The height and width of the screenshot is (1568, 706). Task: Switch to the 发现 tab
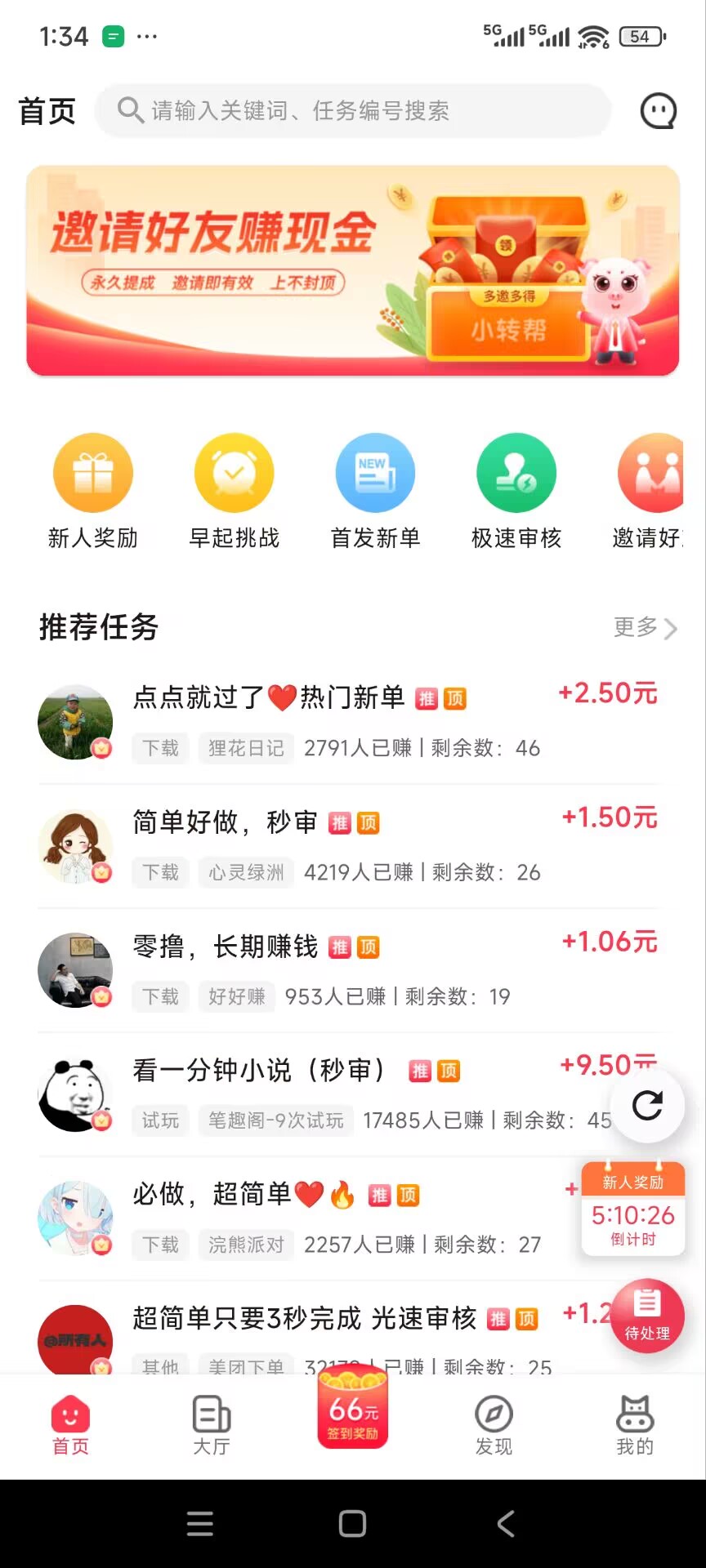(494, 1426)
